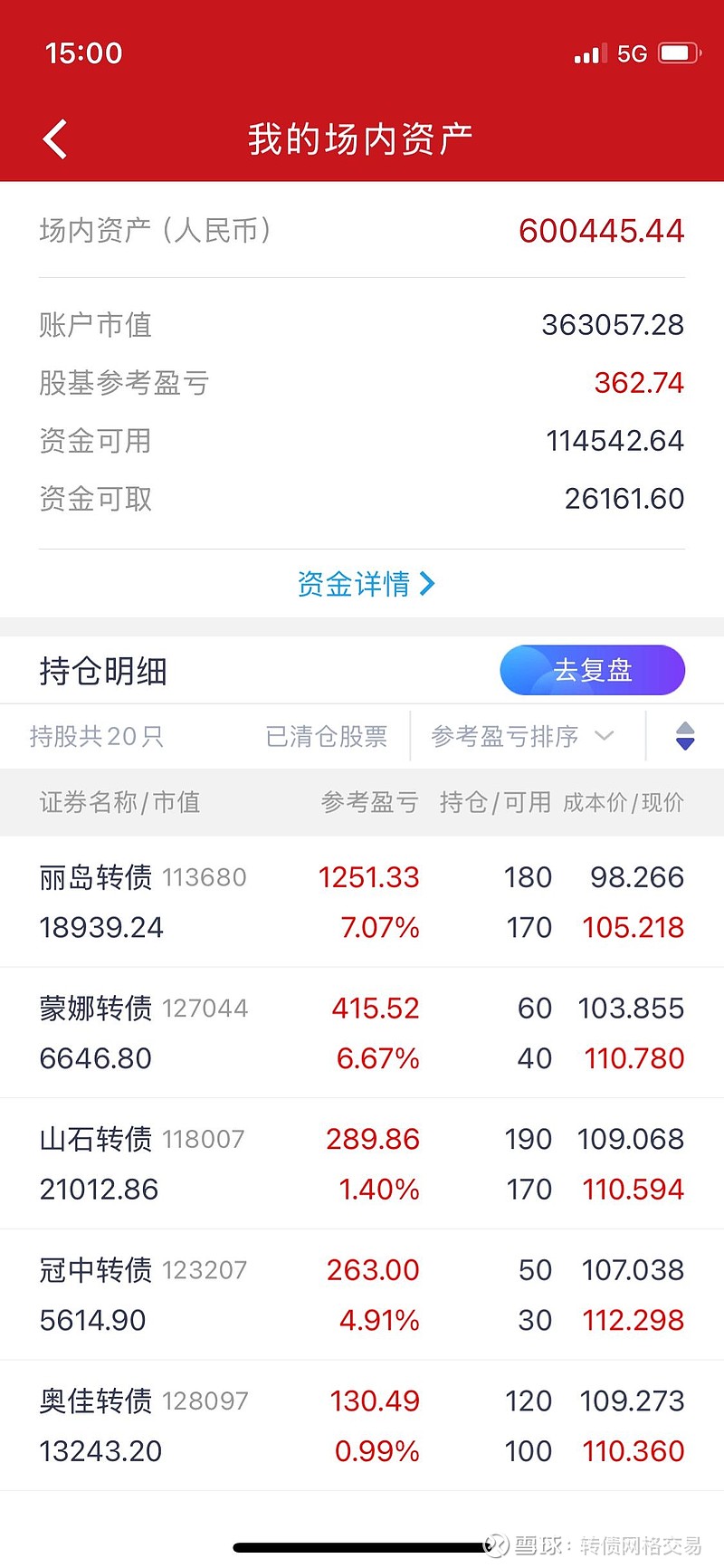Tap the blue up-down sort arrows icon
Image resolution: width=724 pixels, height=1568 pixels.
pos(685,736)
